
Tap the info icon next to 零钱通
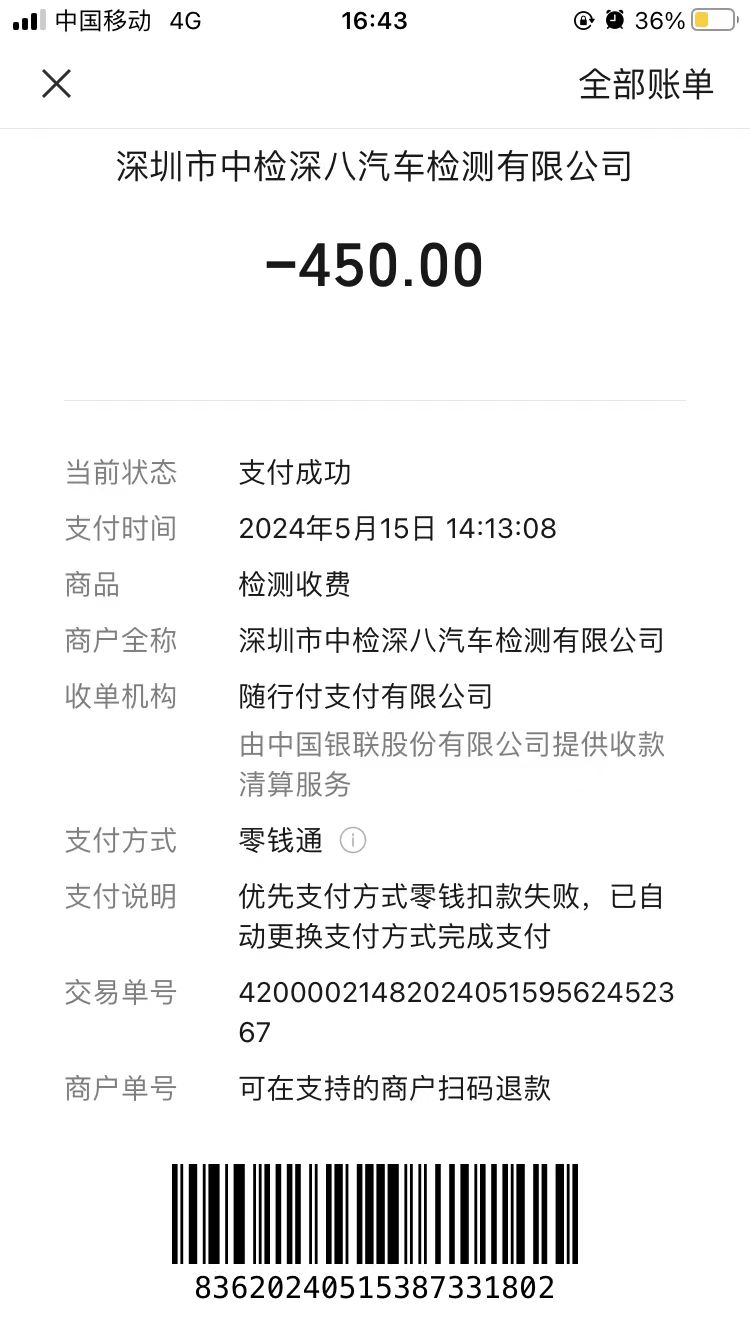click(352, 841)
